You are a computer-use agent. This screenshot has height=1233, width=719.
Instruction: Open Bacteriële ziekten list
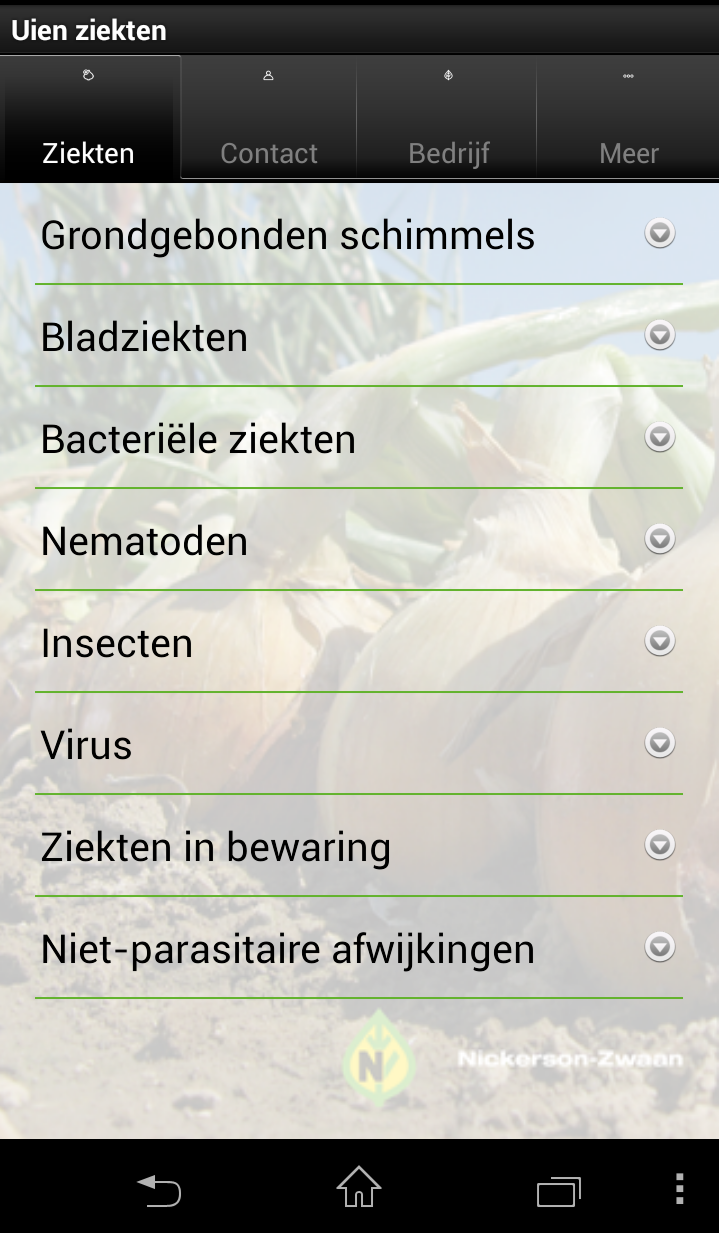point(359,438)
